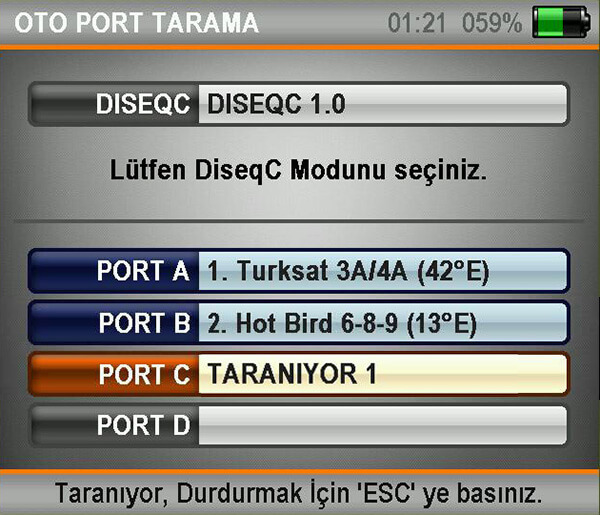Select PORT A Turksat 3A/4A row
600x515 pixels.
point(381,272)
